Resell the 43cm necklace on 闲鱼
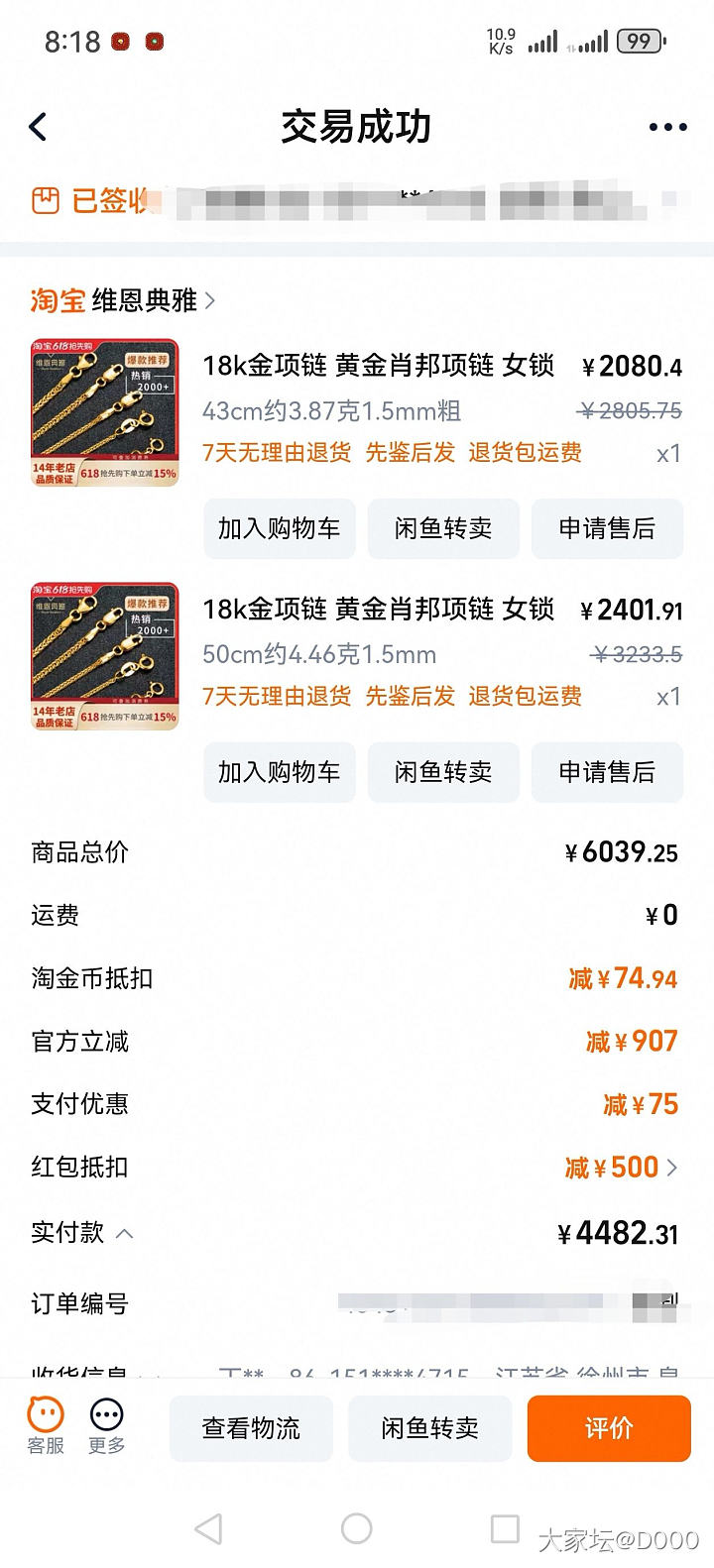 [443, 528]
